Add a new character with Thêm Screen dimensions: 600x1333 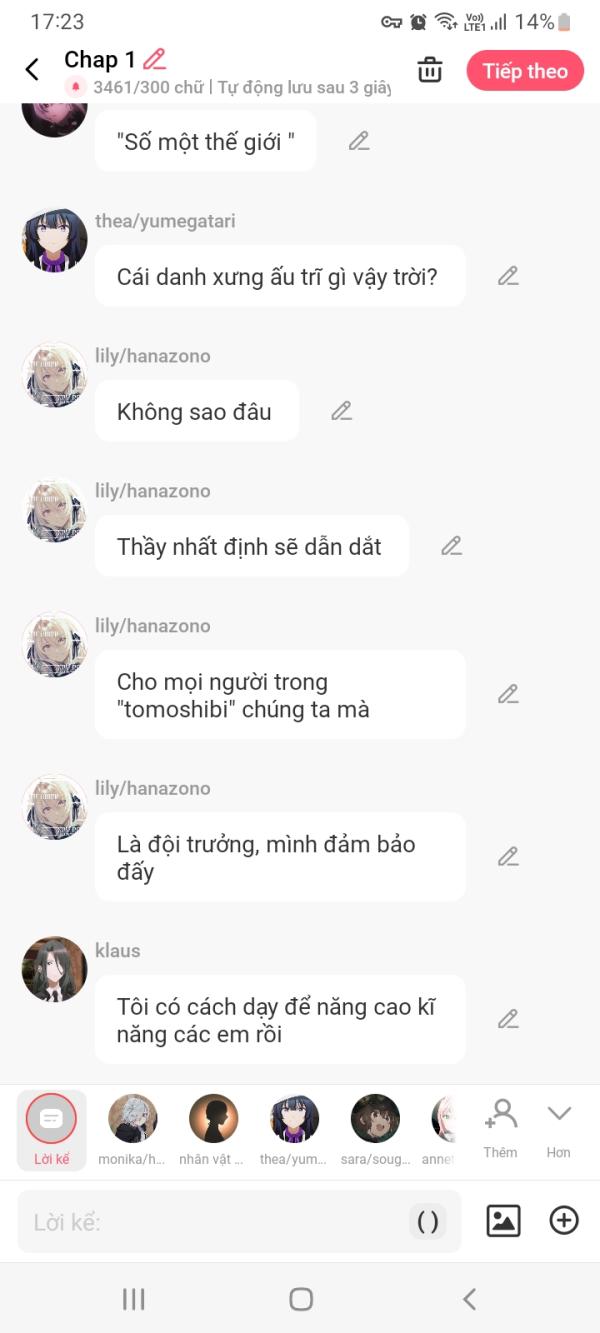click(500, 1129)
